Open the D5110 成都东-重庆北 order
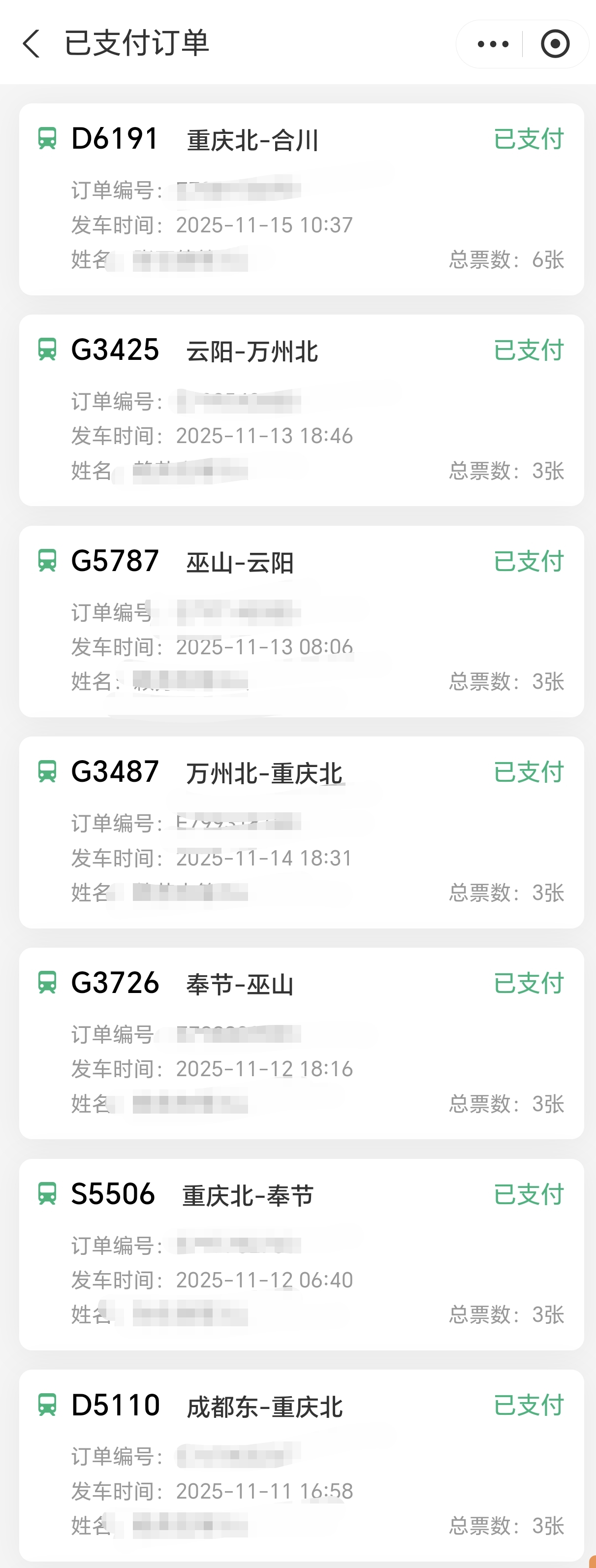596x1568 pixels. point(301,1465)
